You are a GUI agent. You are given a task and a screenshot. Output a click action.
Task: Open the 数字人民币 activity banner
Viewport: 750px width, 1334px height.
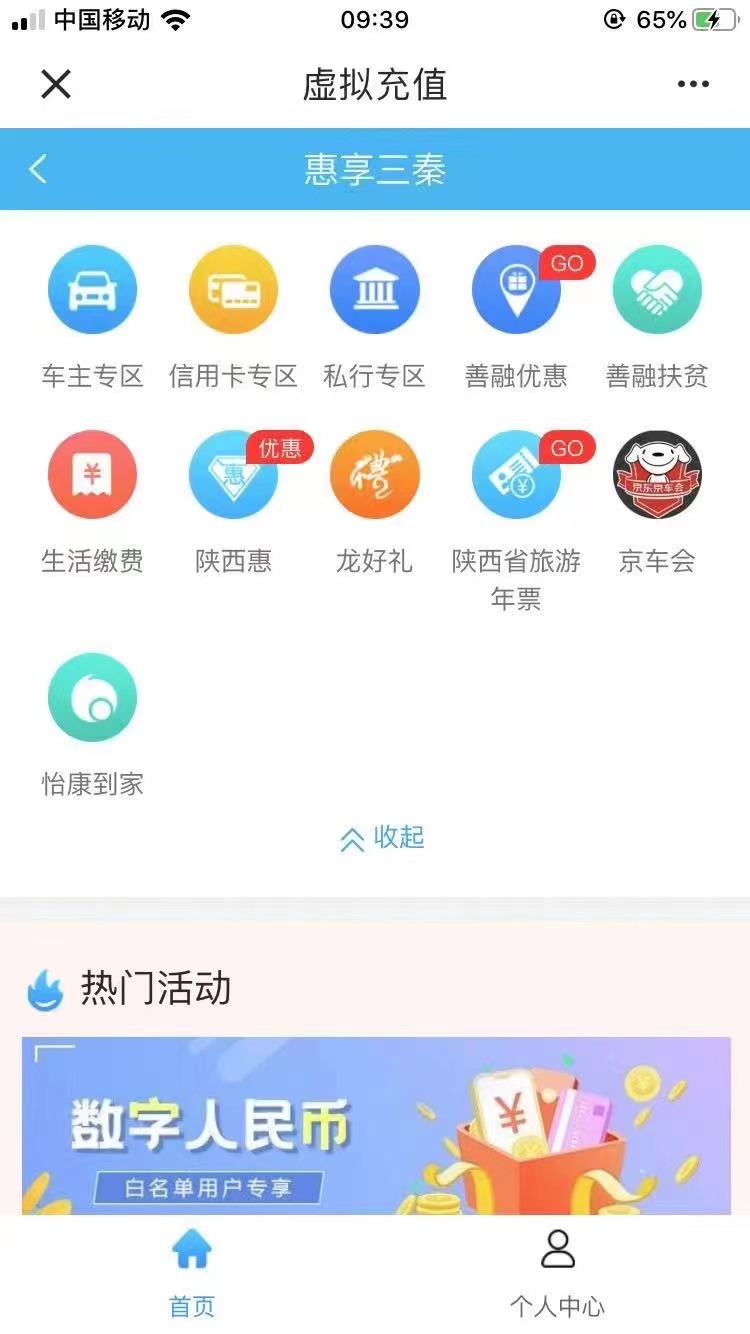(x=376, y=1125)
